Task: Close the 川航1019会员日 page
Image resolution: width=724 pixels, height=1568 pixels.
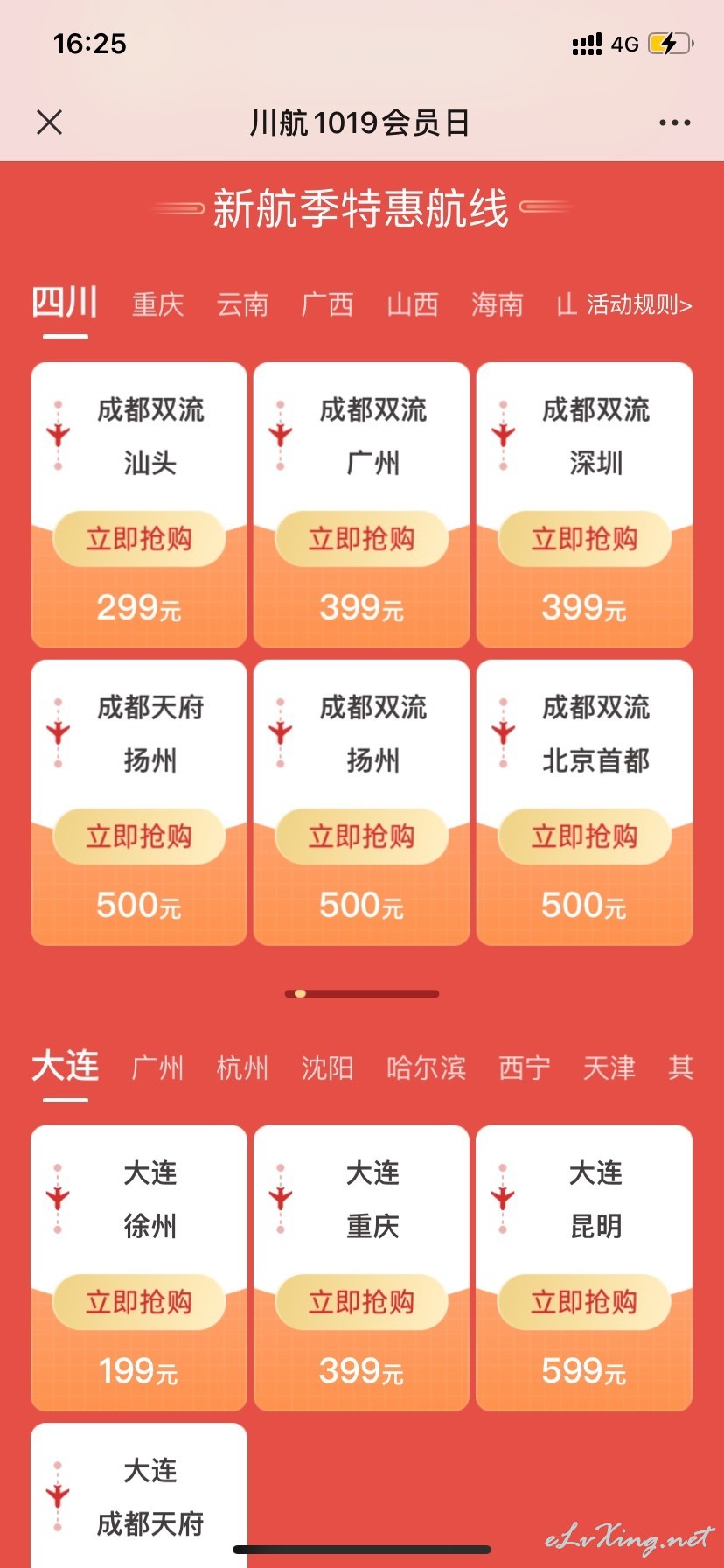Action: point(50,122)
